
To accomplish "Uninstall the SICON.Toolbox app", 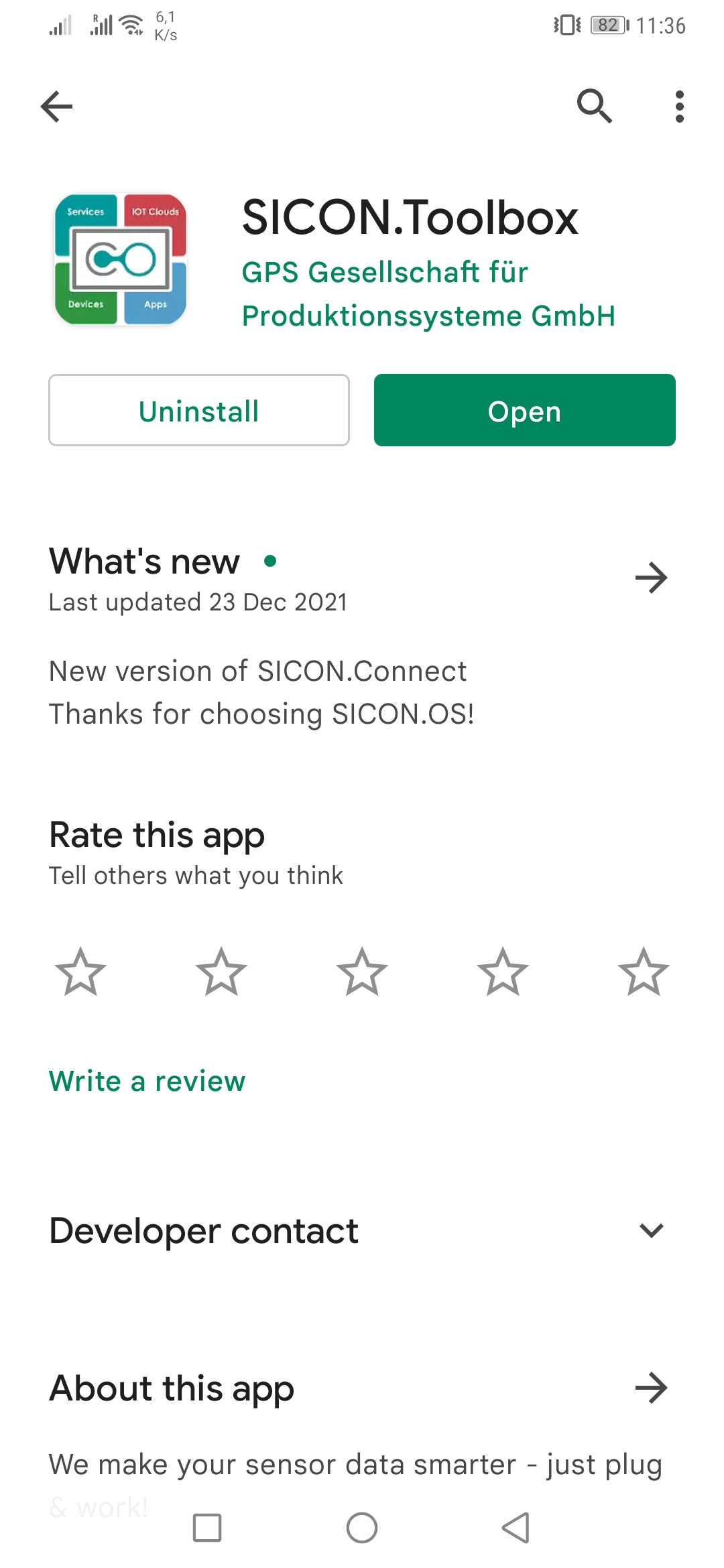I will (198, 410).
